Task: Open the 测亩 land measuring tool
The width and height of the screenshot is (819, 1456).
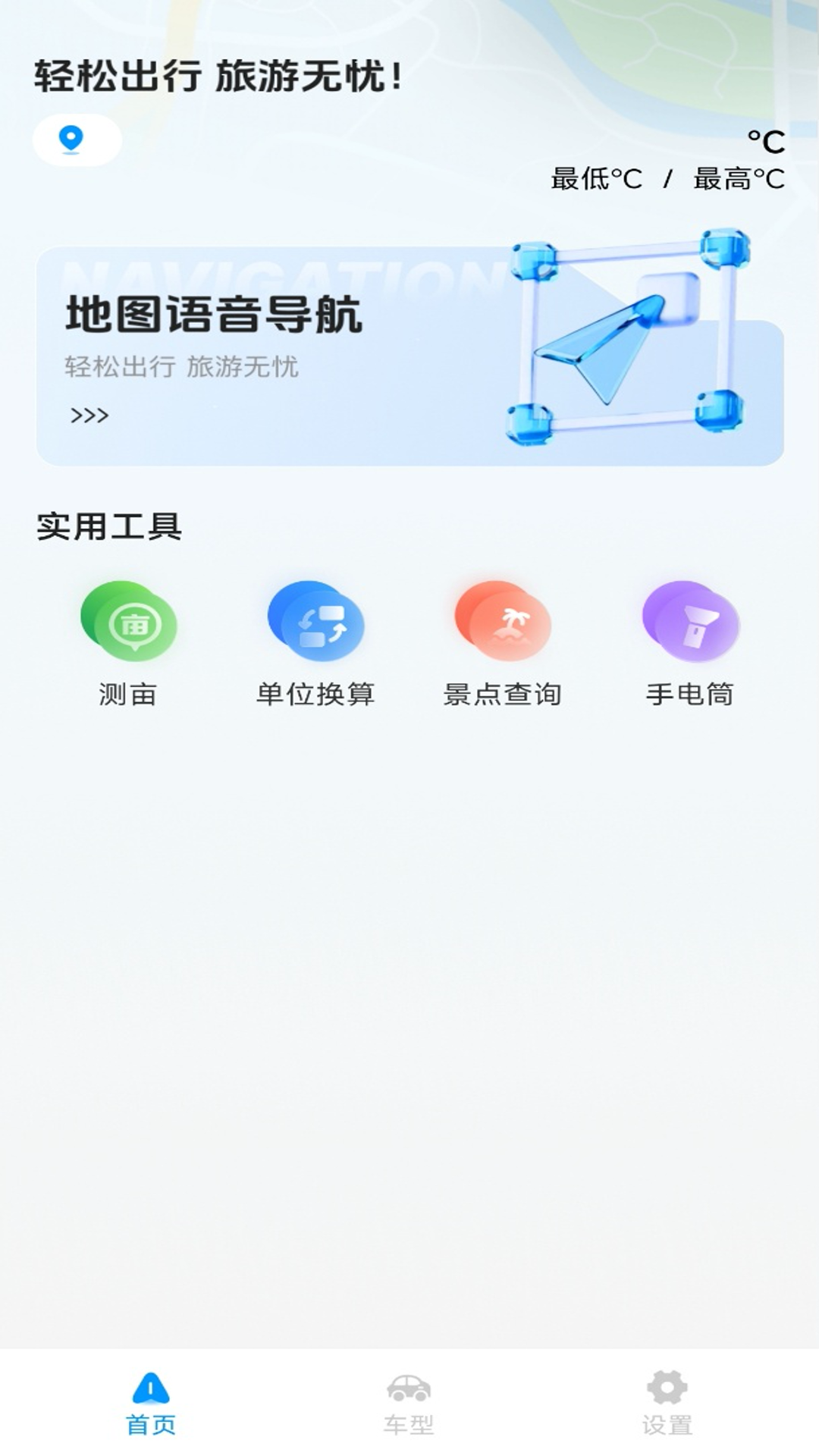Action: coord(128,643)
